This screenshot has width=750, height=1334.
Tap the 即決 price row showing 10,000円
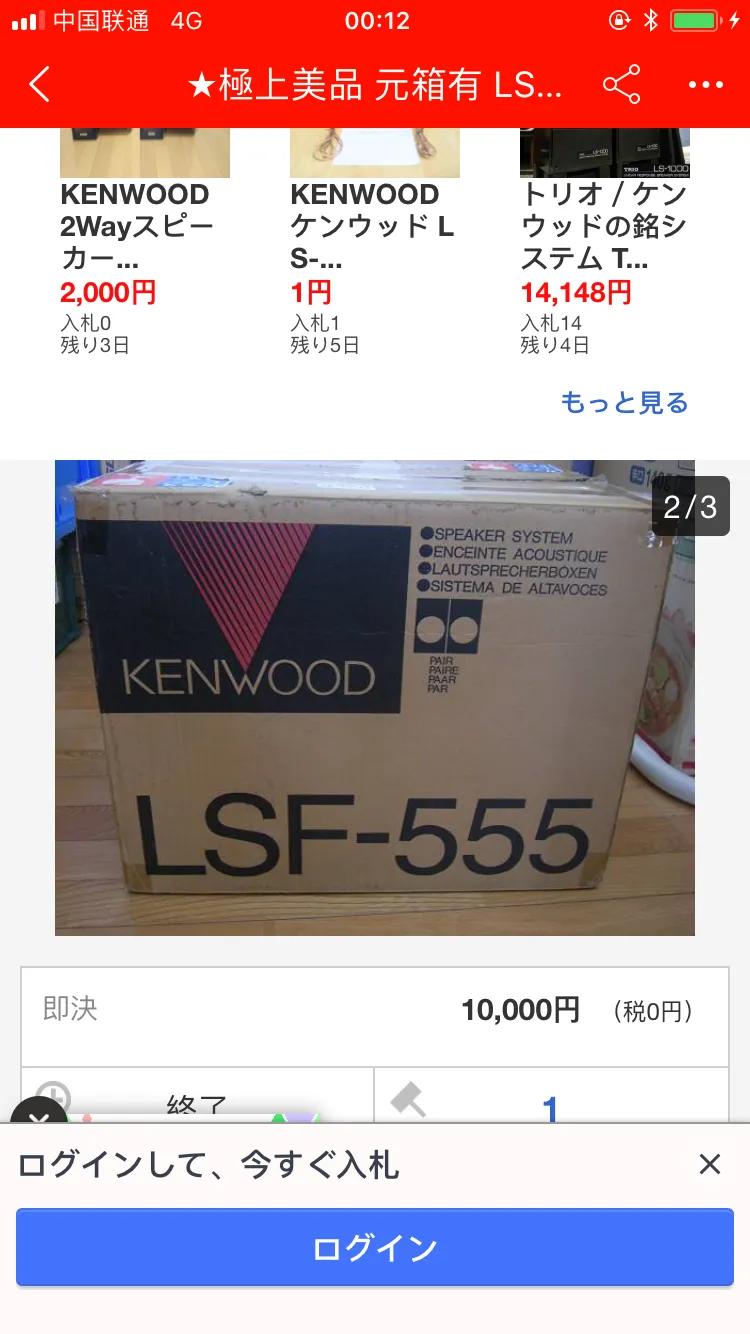(x=375, y=1011)
